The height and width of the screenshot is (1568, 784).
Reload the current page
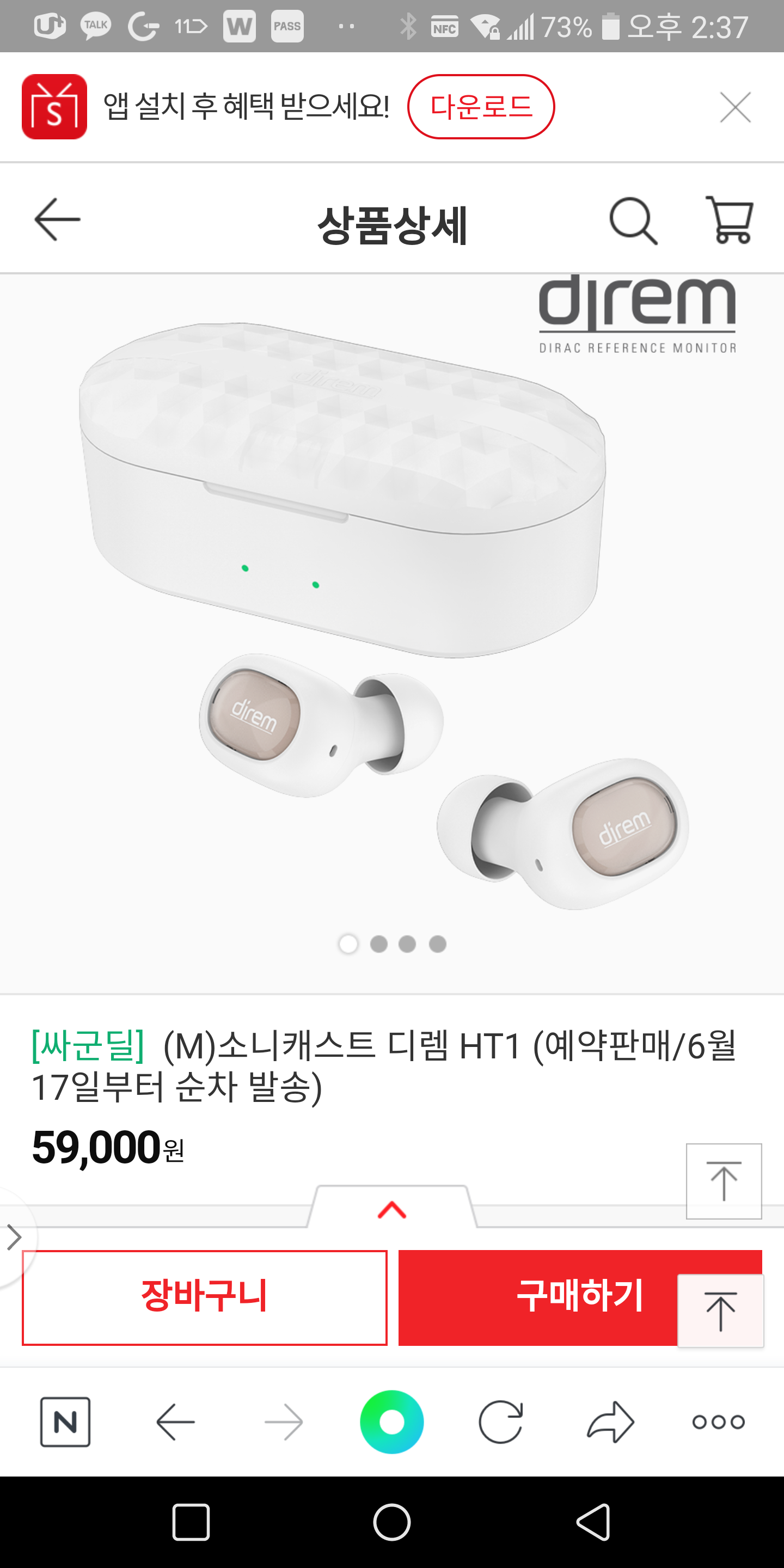click(500, 1422)
